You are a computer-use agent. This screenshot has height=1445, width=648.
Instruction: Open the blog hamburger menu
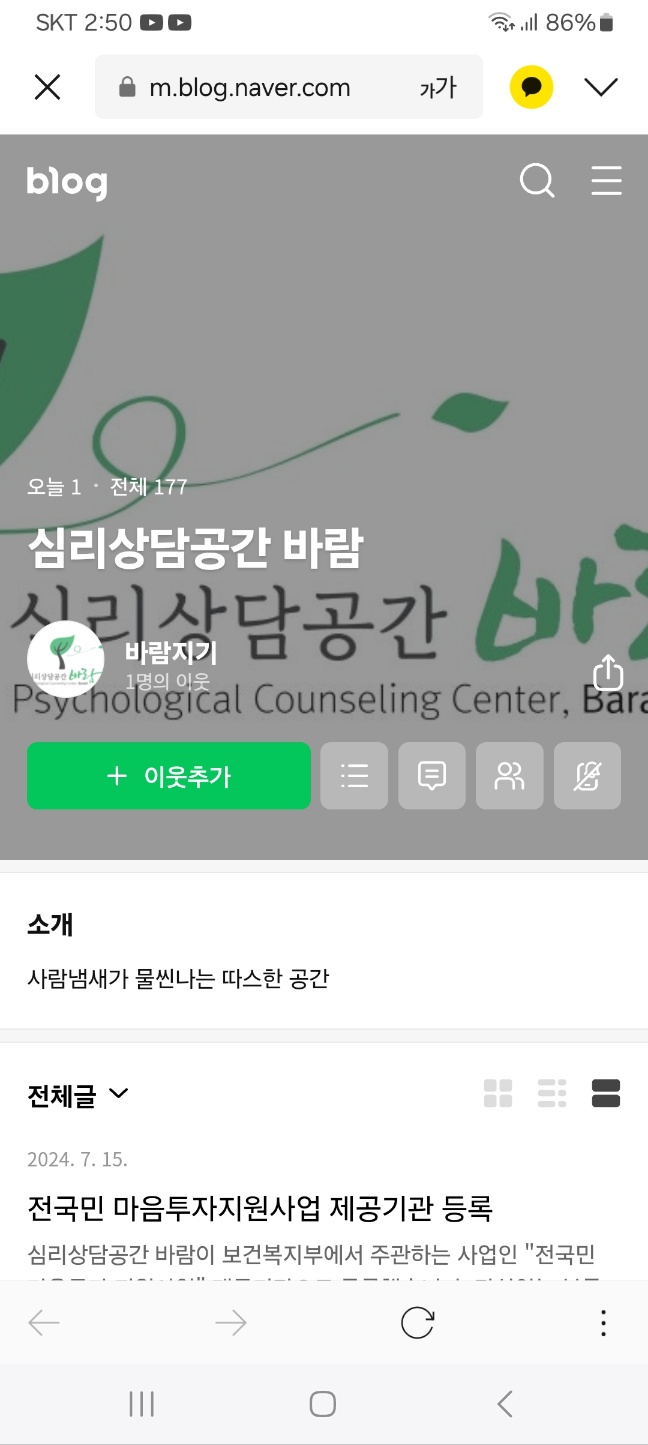click(x=606, y=181)
